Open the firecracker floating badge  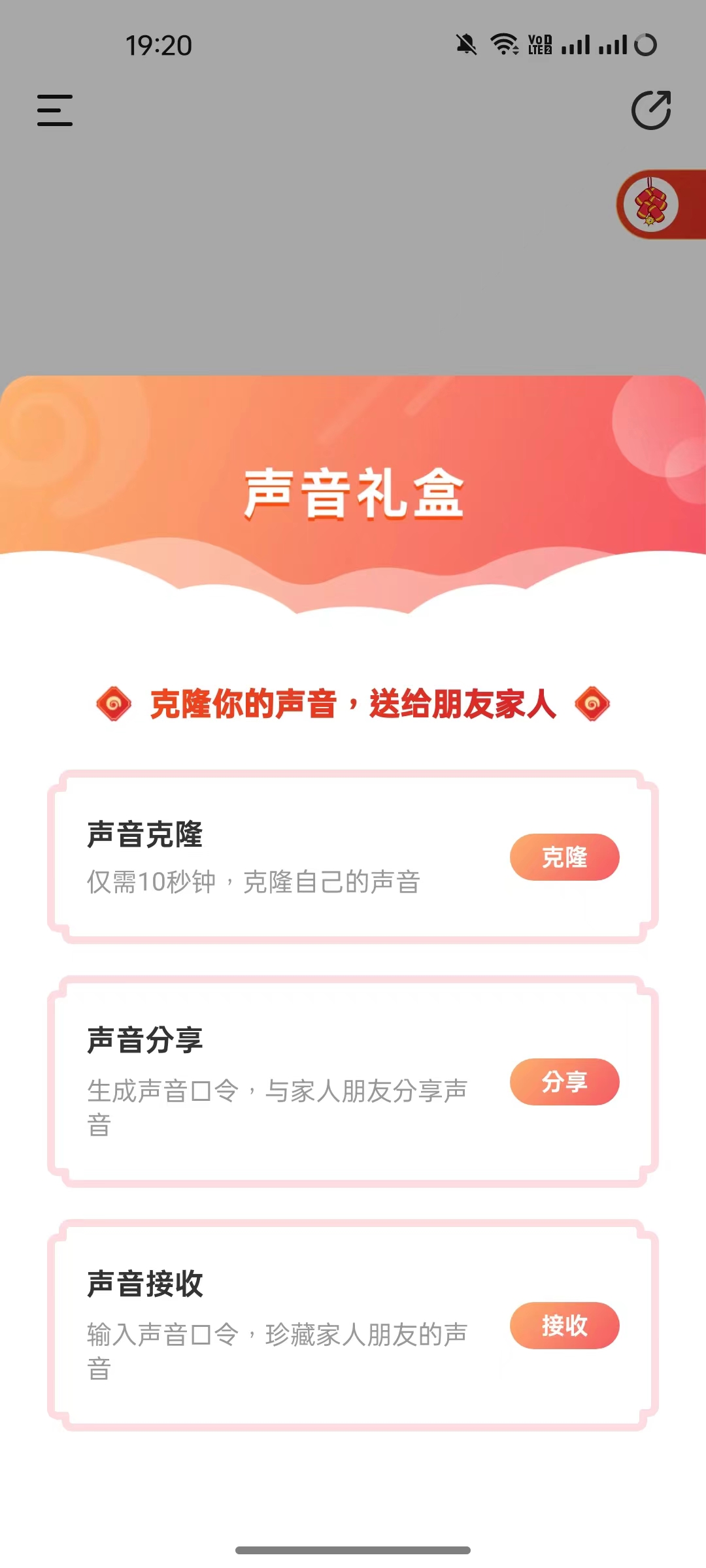click(651, 204)
